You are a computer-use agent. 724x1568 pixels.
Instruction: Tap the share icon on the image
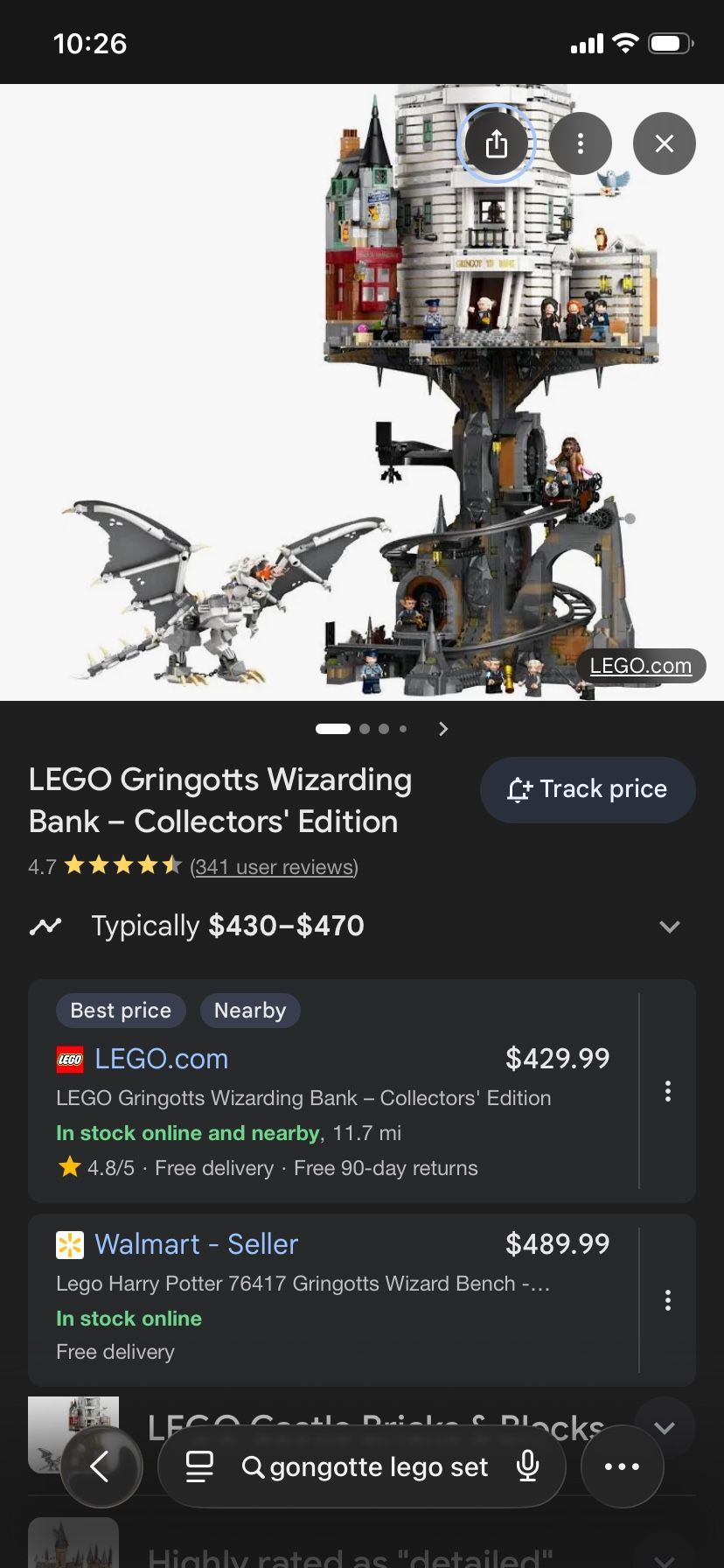[x=497, y=143]
